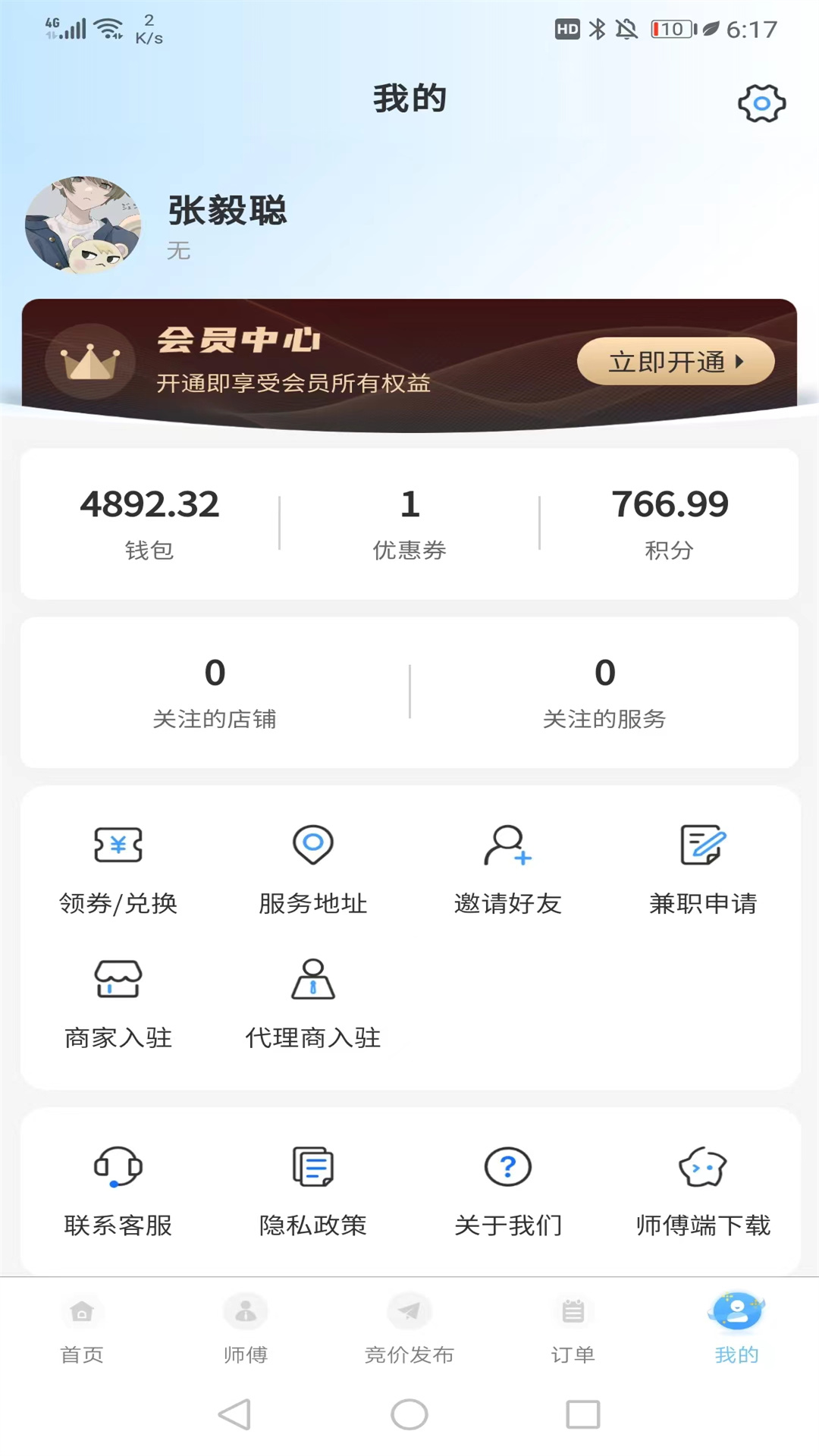This screenshot has height=1456, width=819.
Task: Open 关注的服务 followed services
Action: 604,692
